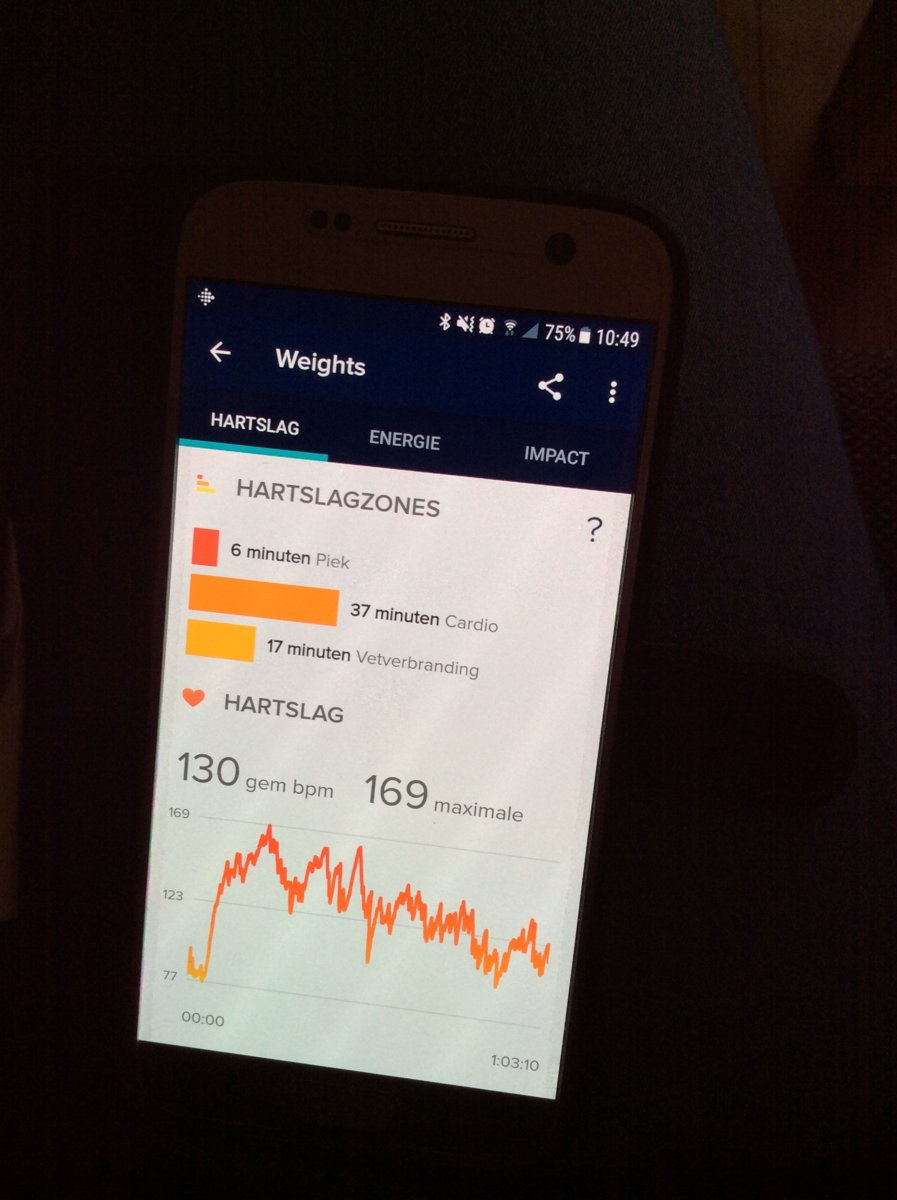Share this Weights workout
Screen dimensions: 897x1200
tap(550, 387)
